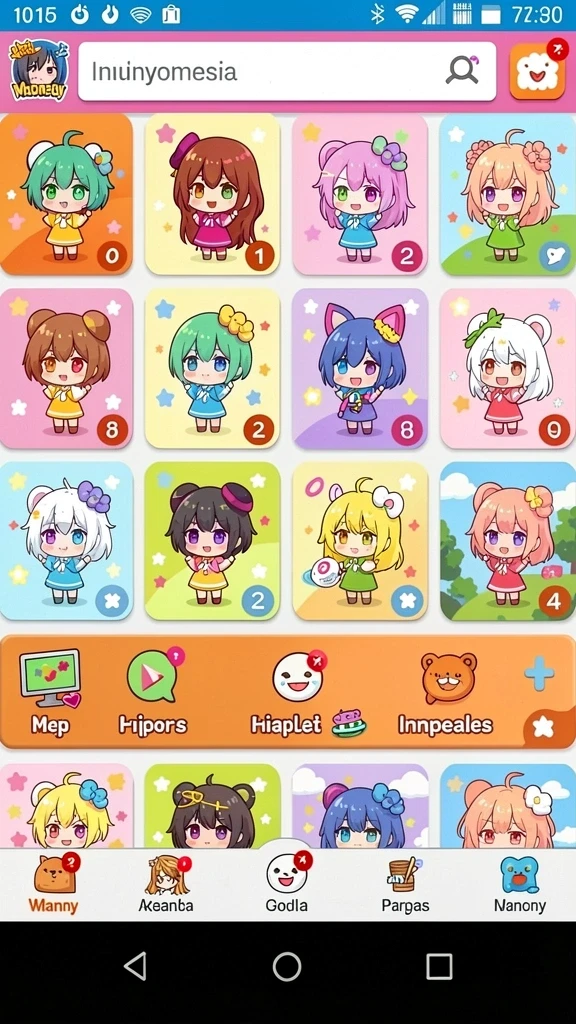This screenshot has width=576, height=1024.
Task: Open the green-haired character card numbered 0
Action: (x=66, y=195)
